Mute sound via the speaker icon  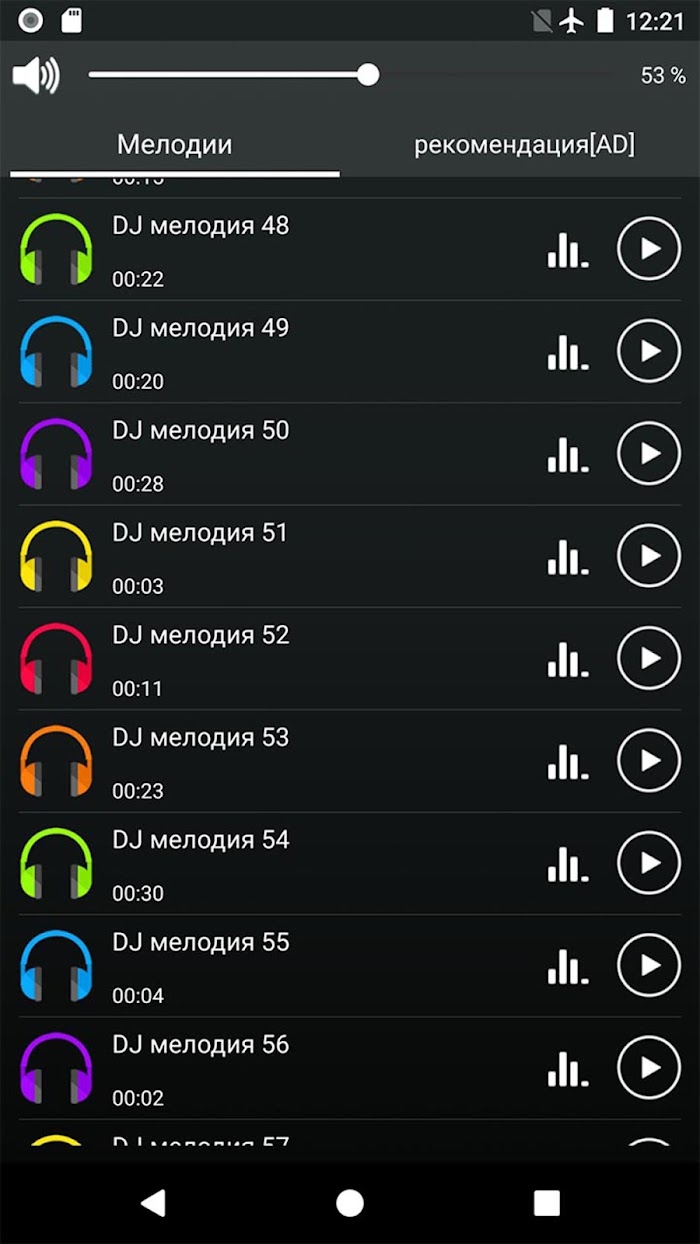36,75
